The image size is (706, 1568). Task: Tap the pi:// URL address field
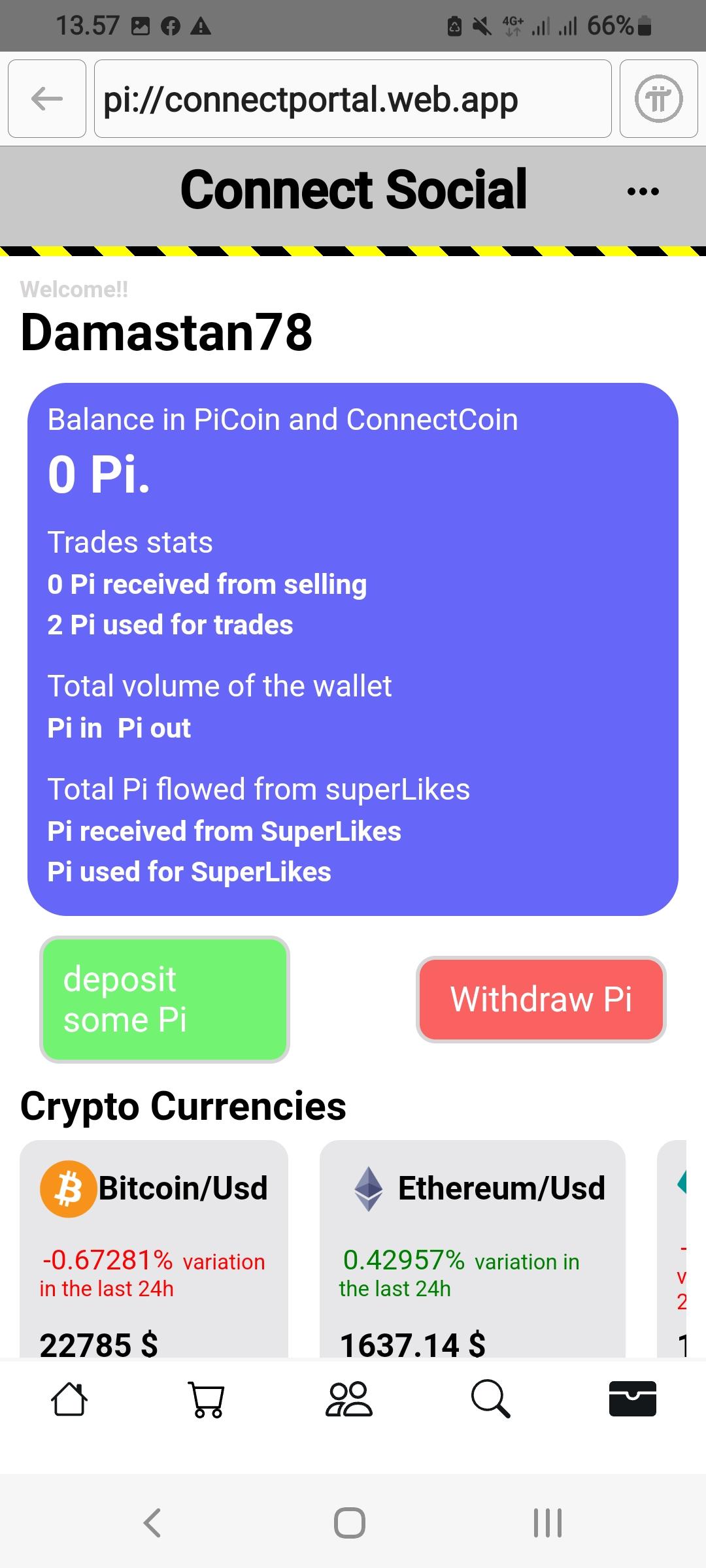coord(352,99)
